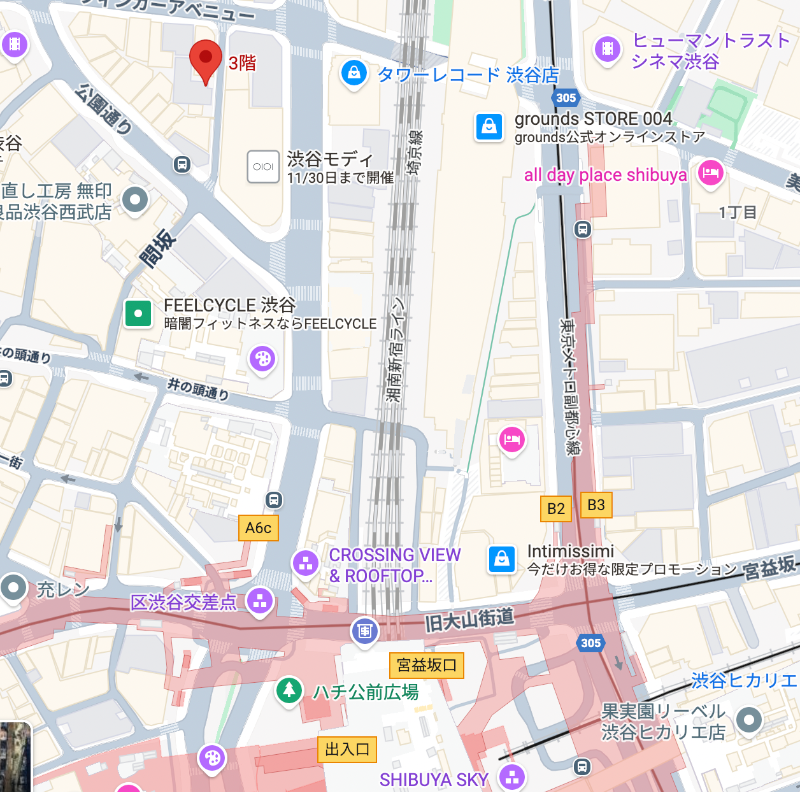This screenshot has height=792, width=800.
Task: Open CROSSING VIEW & ROOFTOP attraction marker
Action: point(305,563)
